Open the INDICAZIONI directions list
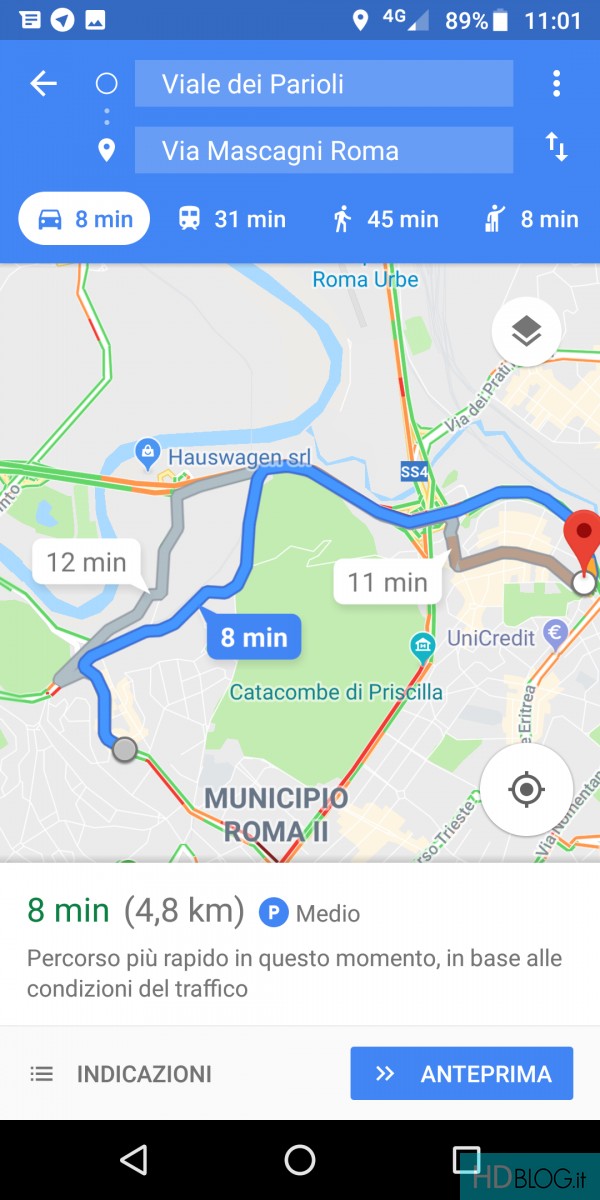The image size is (600, 1200). click(120, 1074)
